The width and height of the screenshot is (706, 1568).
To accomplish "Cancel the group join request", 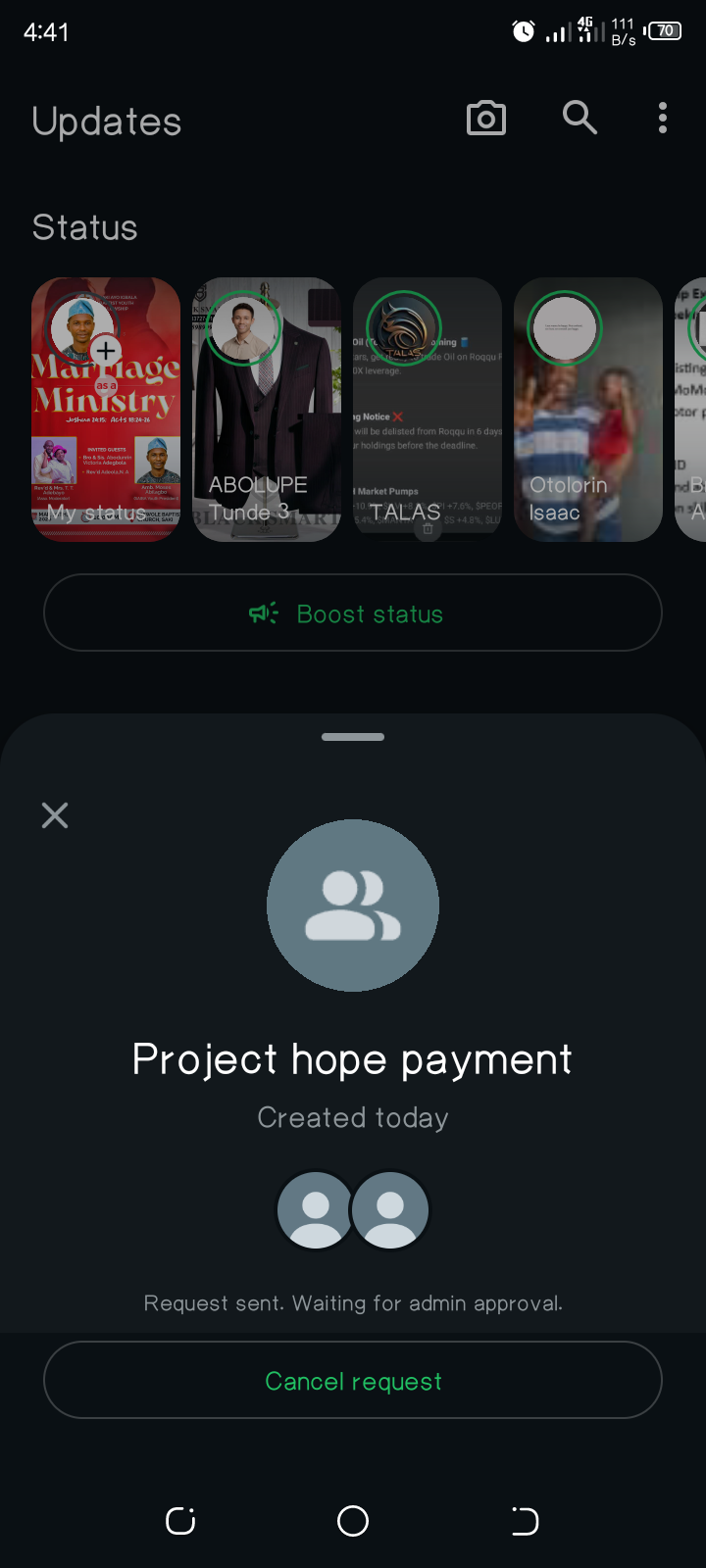I will point(353,1380).
